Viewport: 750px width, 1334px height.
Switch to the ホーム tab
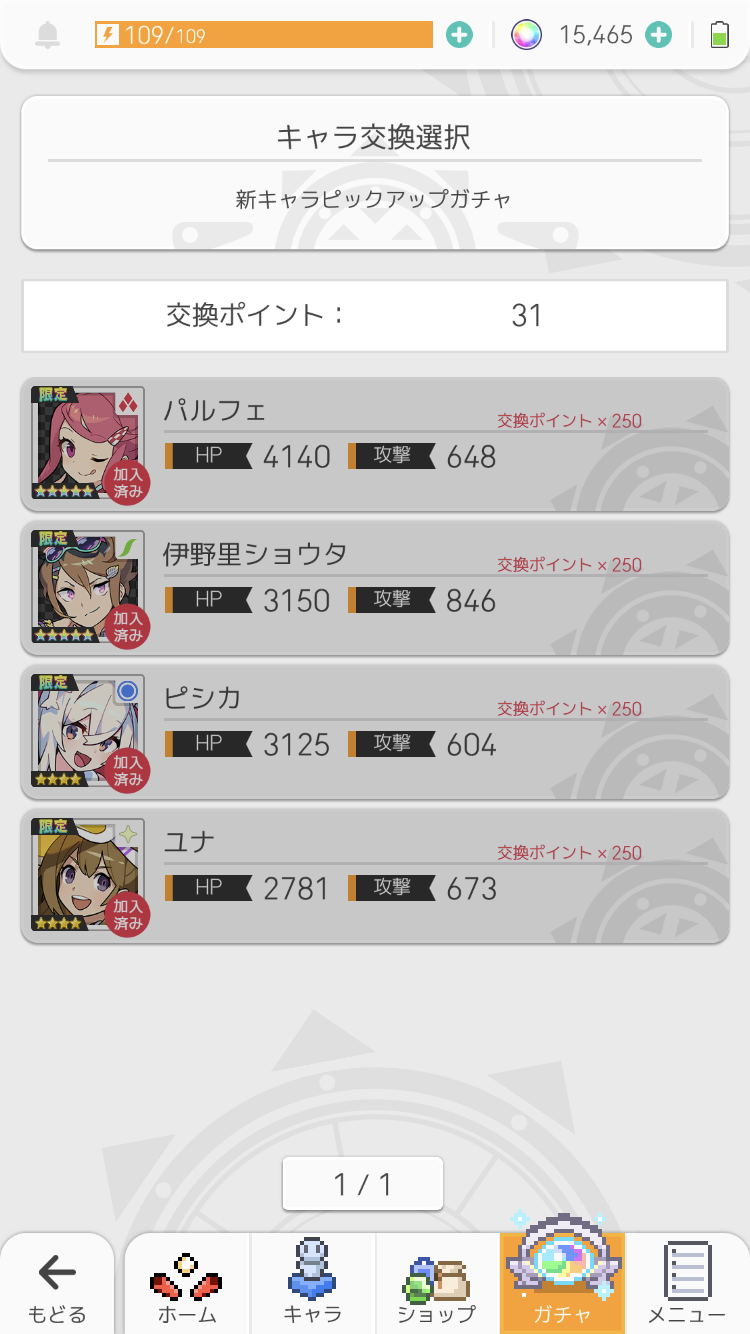[x=187, y=1286]
